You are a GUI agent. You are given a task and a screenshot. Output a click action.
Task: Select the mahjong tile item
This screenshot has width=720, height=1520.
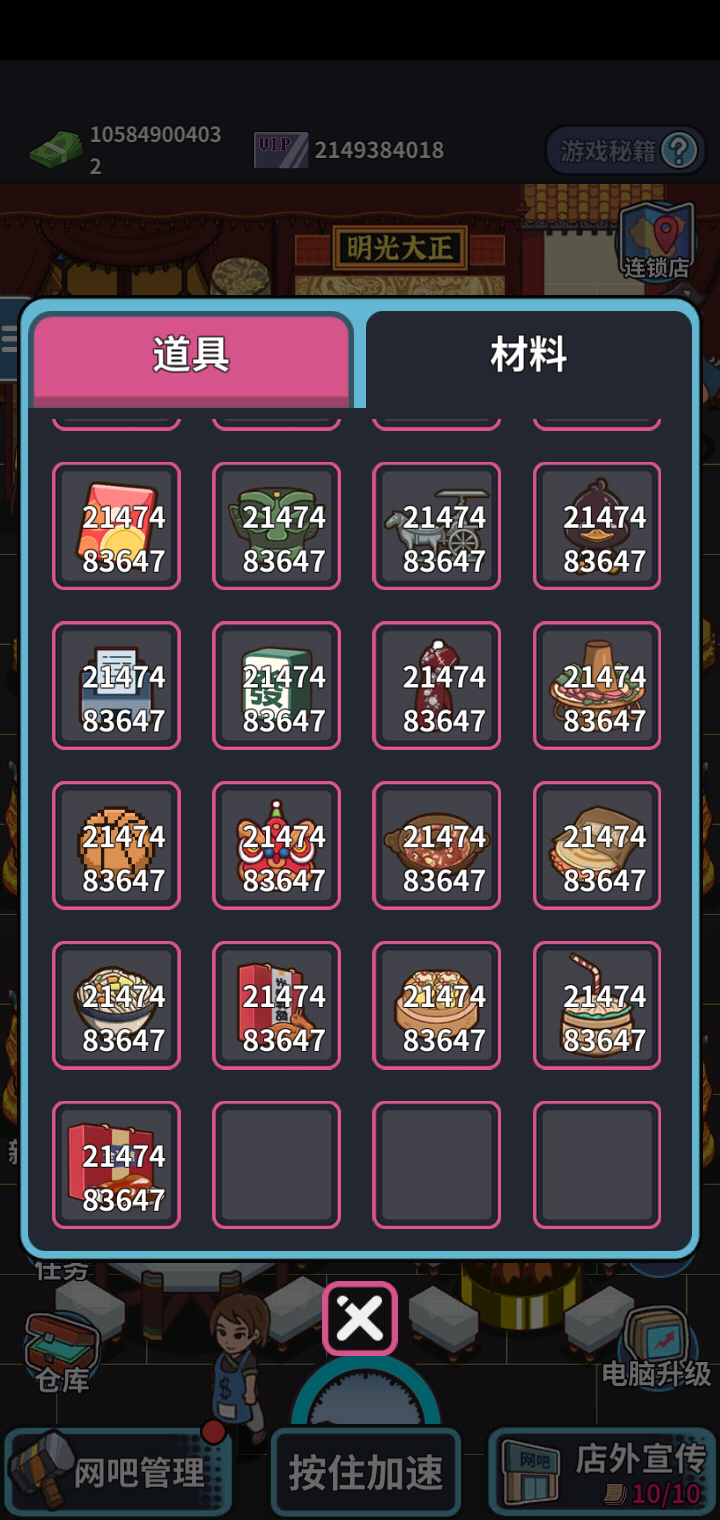coord(277,686)
